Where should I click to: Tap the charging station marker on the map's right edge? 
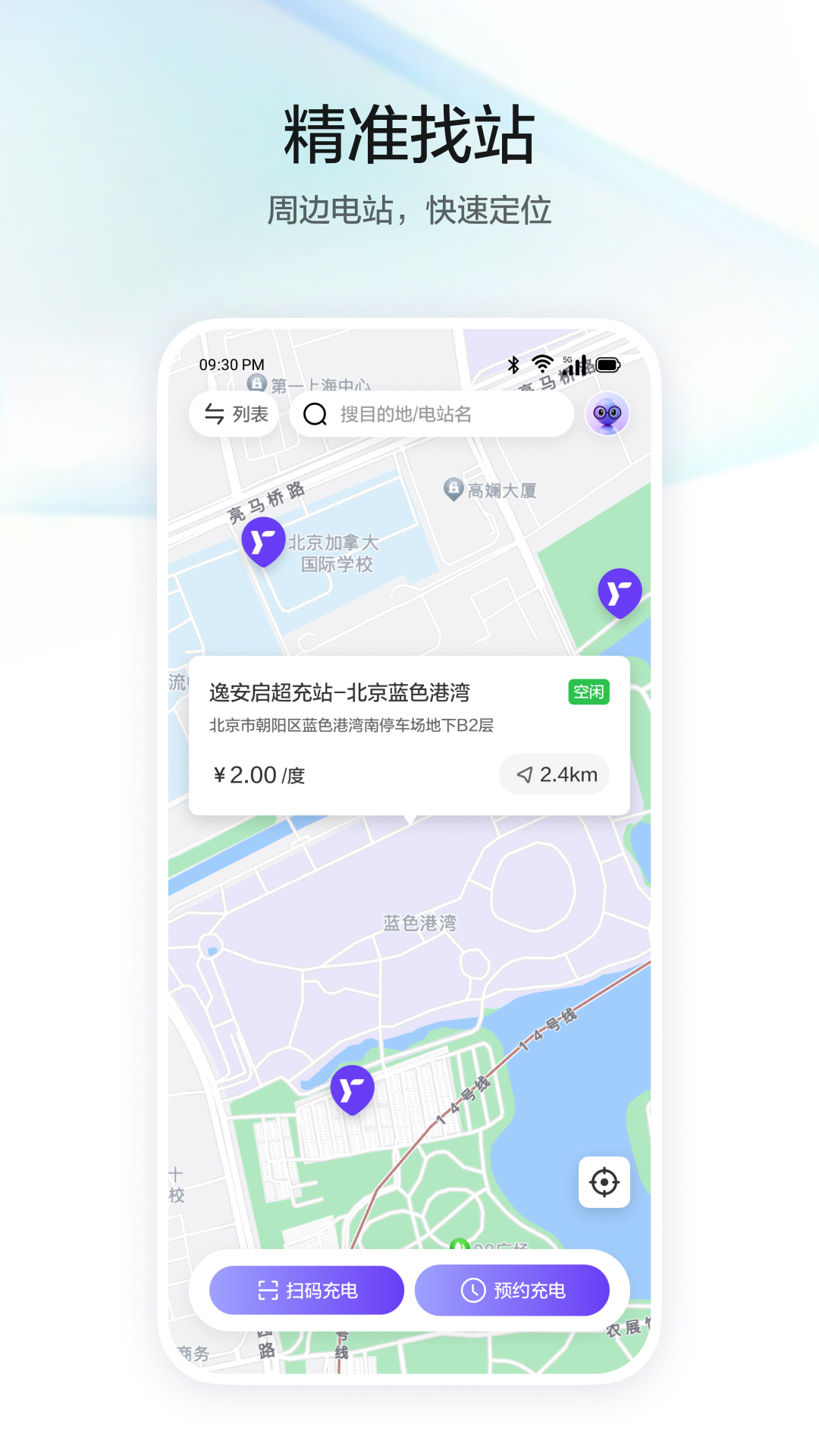(620, 591)
